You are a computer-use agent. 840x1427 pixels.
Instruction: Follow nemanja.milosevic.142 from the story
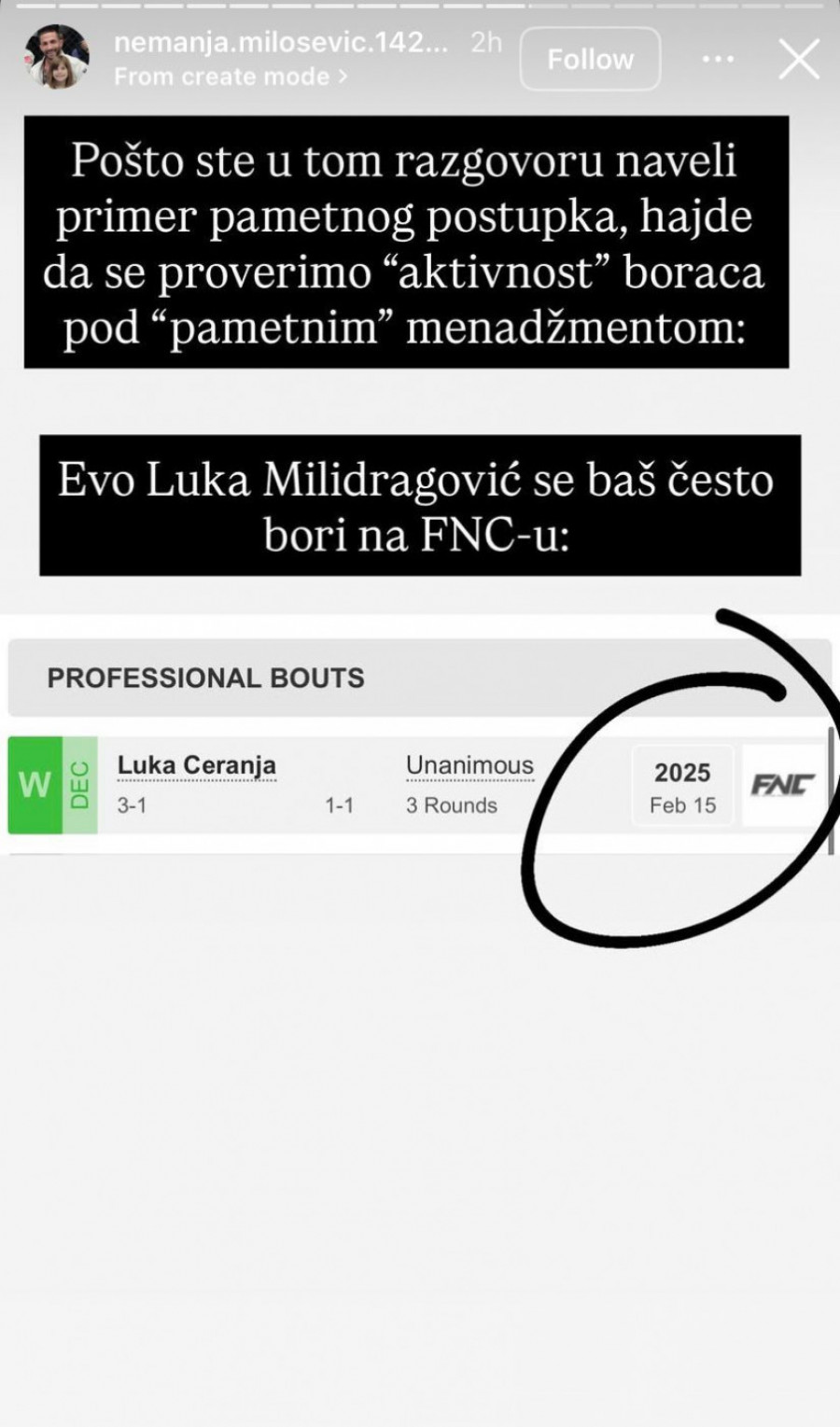coord(590,59)
